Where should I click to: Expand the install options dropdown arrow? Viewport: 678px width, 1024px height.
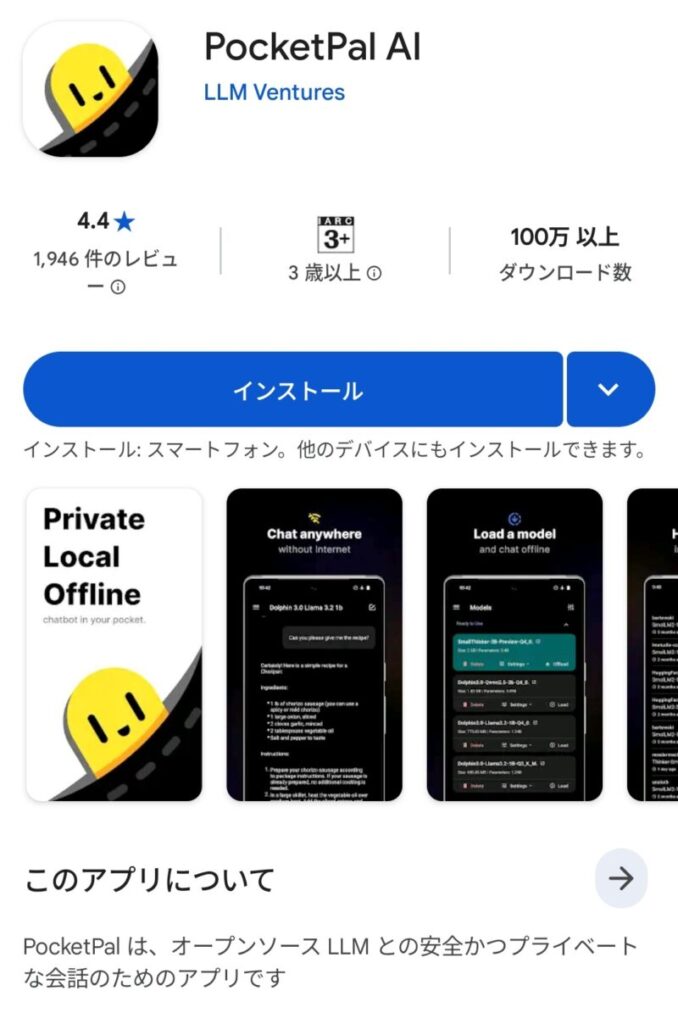(x=610, y=389)
